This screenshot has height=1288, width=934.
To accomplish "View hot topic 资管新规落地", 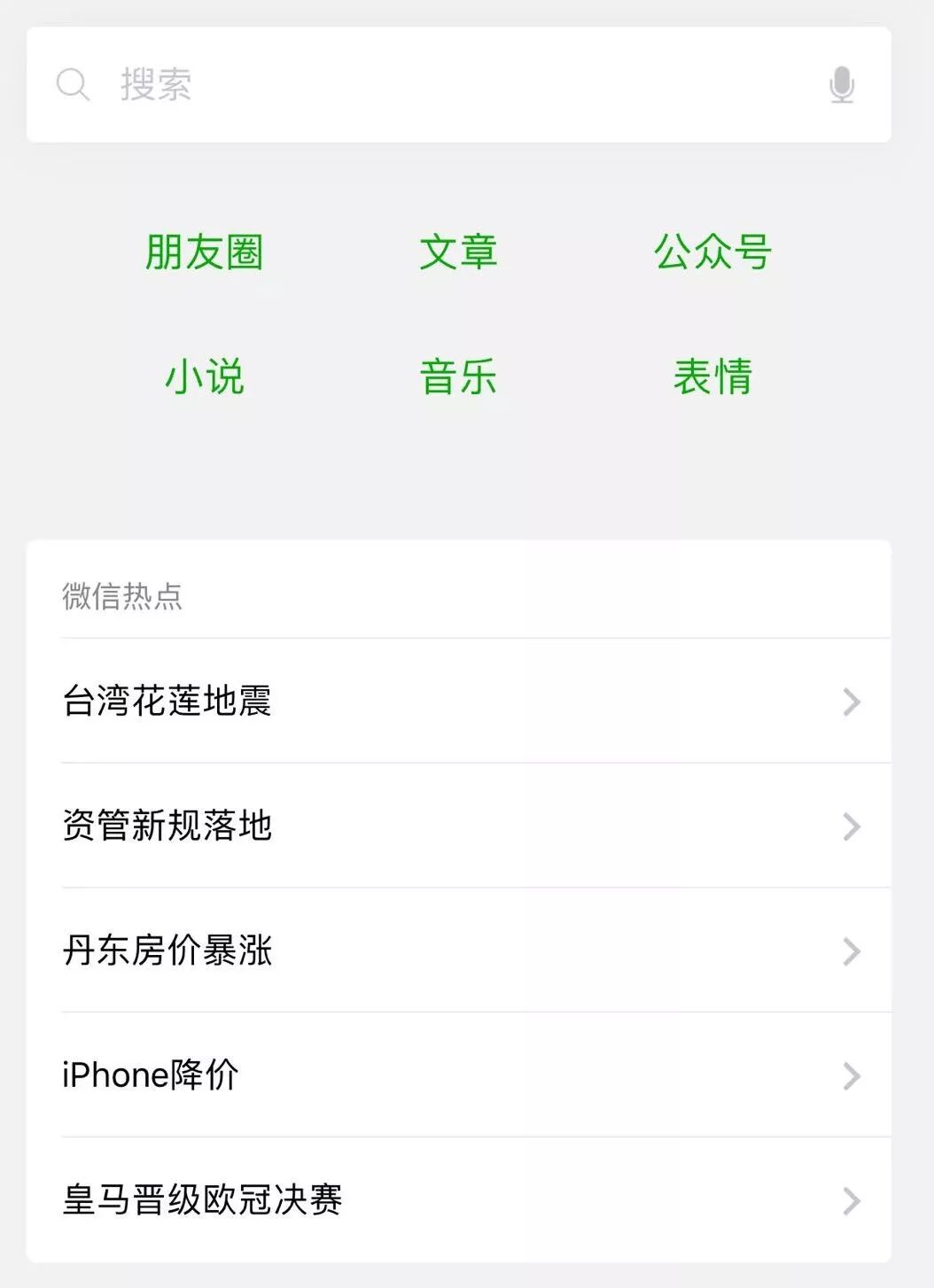I will coord(458,826).
